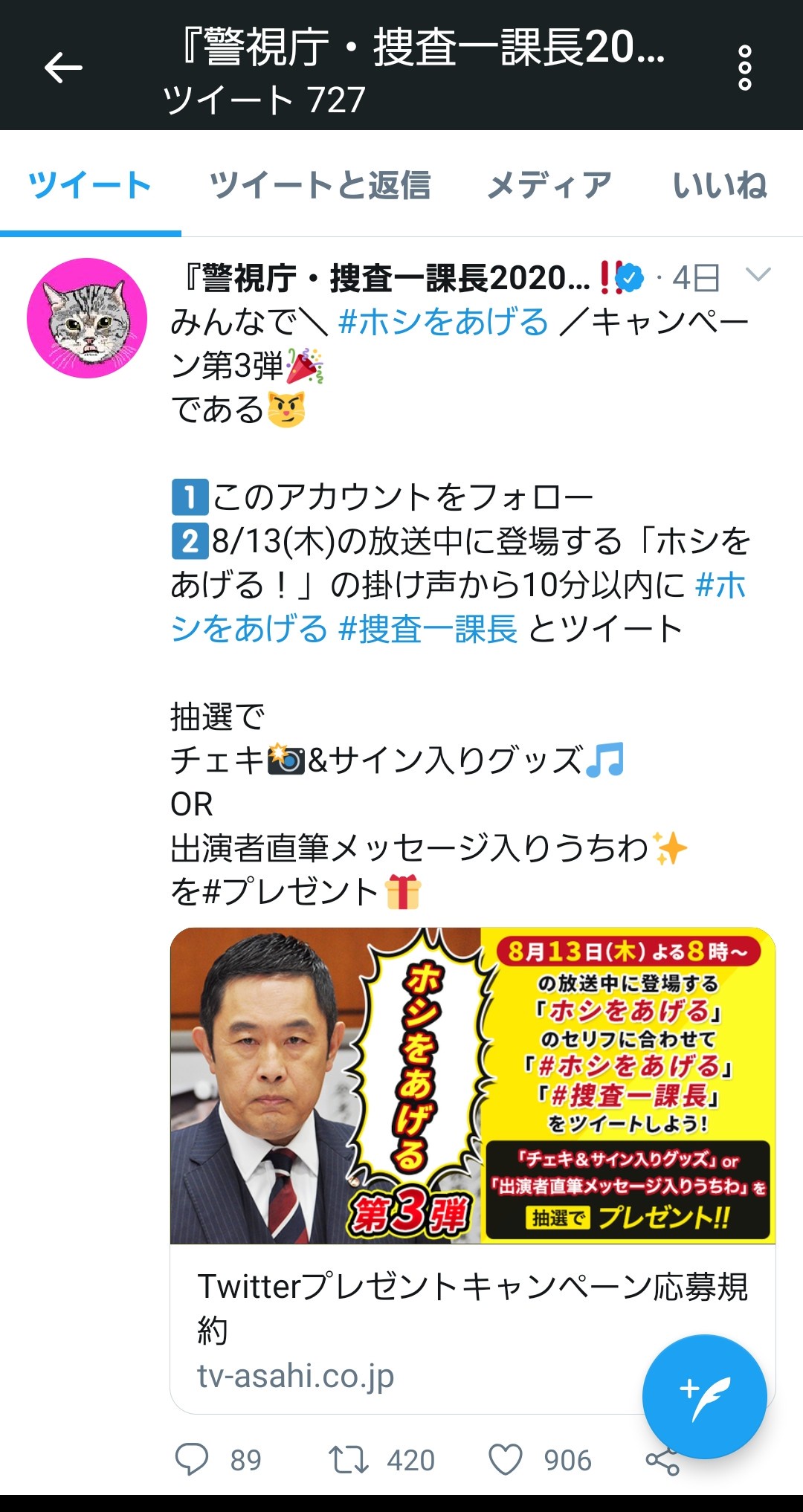Open the cat profile avatar
The height and width of the screenshot is (1512, 803).
click(87, 318)
